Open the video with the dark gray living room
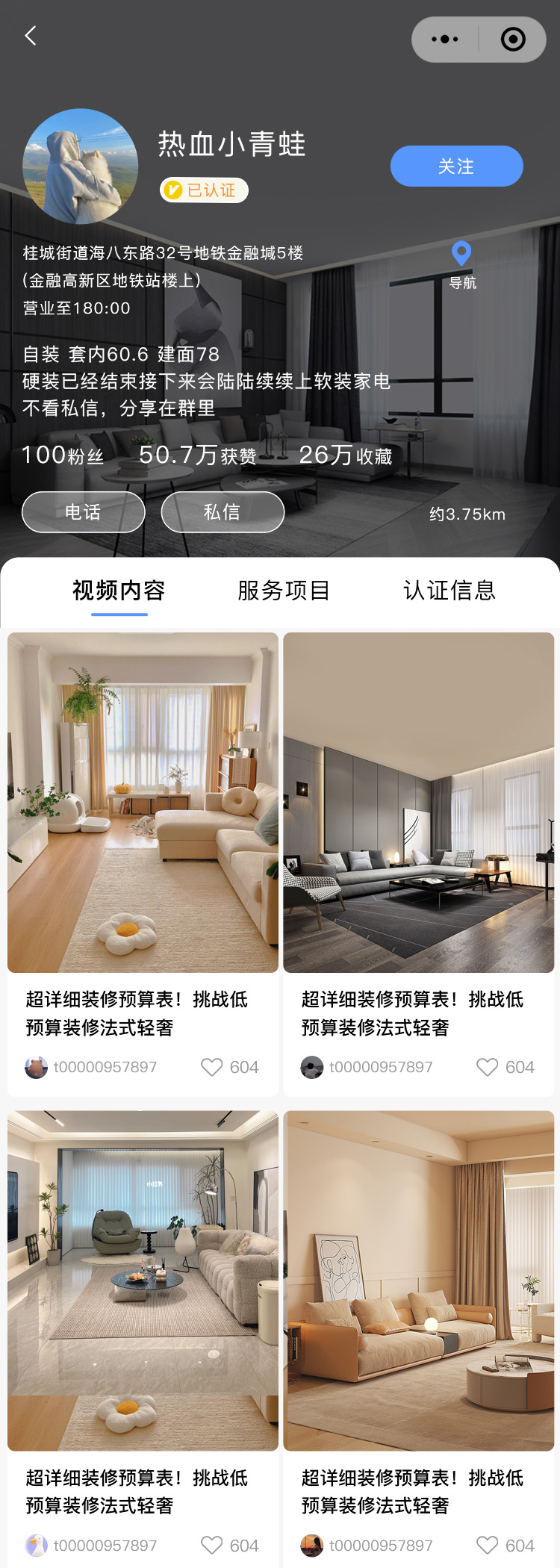Image resolution: width=560 pixels, height=1568 pixels. tap(419, 802)
